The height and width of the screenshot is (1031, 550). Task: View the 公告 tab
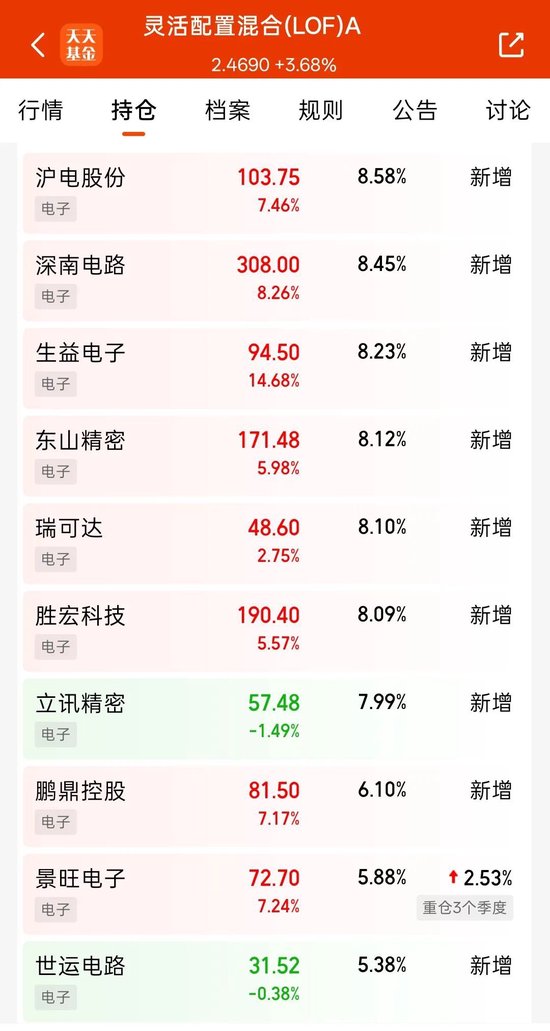(x=414, y=110)
